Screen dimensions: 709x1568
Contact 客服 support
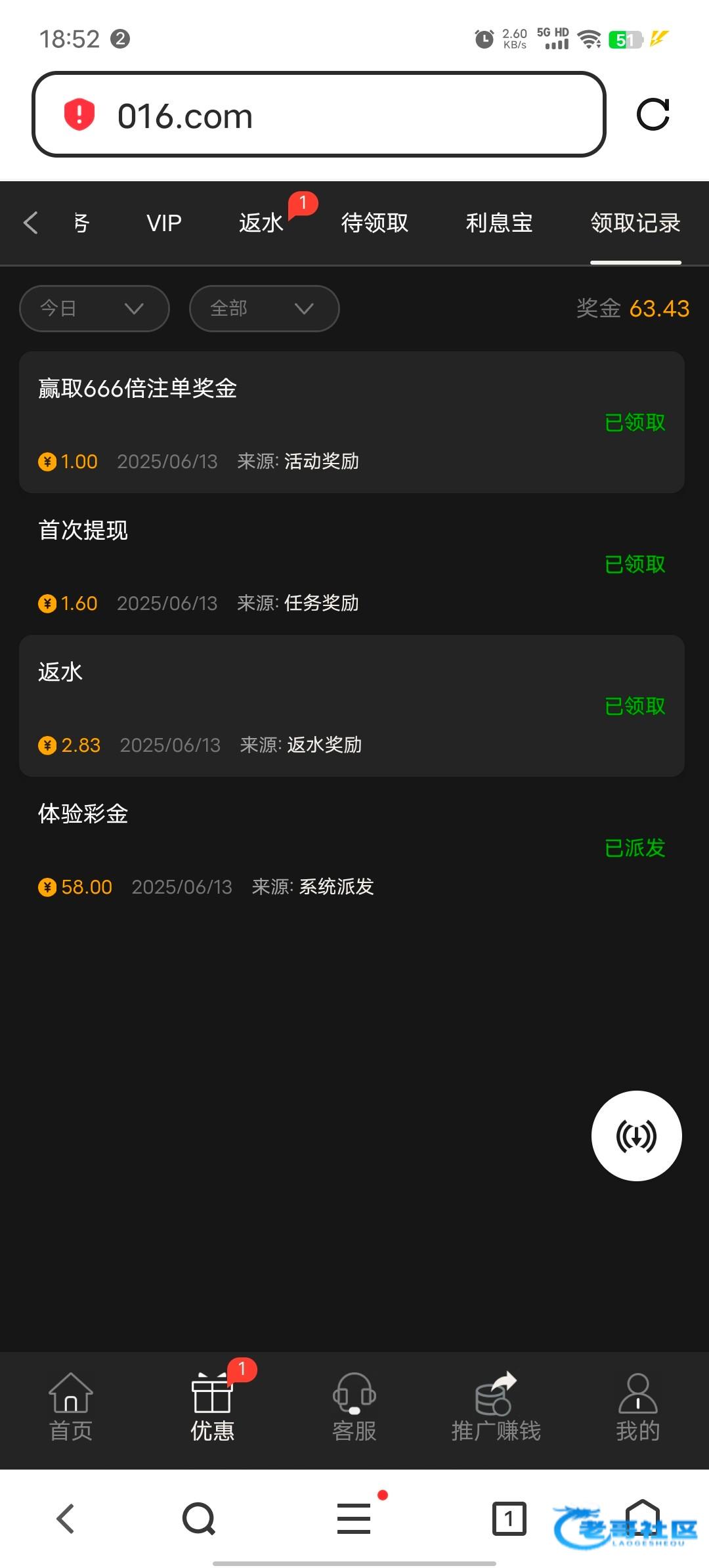(354, 1407)
